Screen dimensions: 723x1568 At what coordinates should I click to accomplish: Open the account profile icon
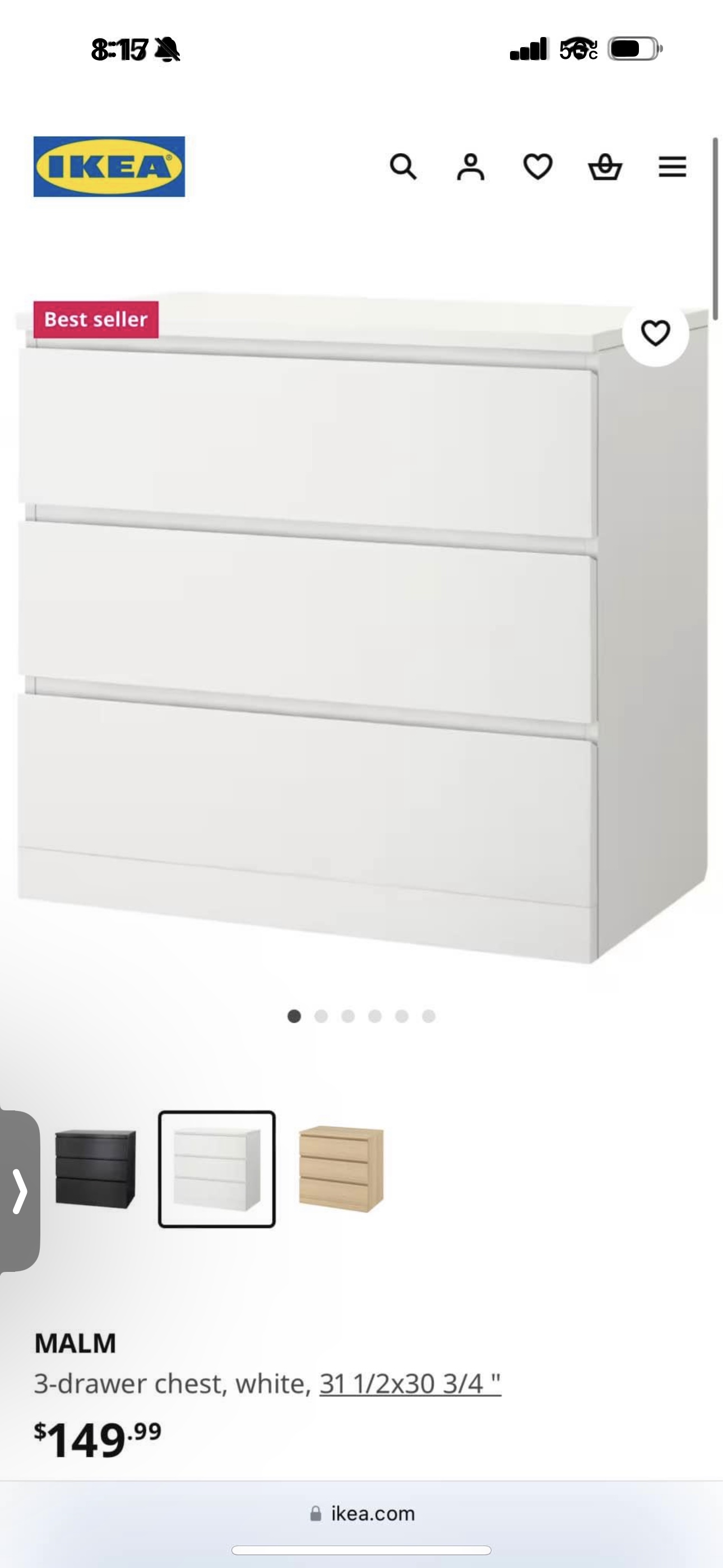click(x=470, y=166)
